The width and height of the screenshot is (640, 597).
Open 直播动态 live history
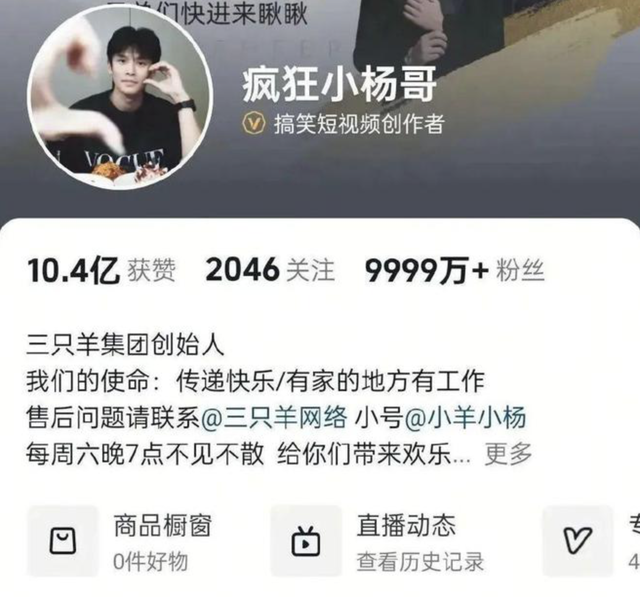380,540
